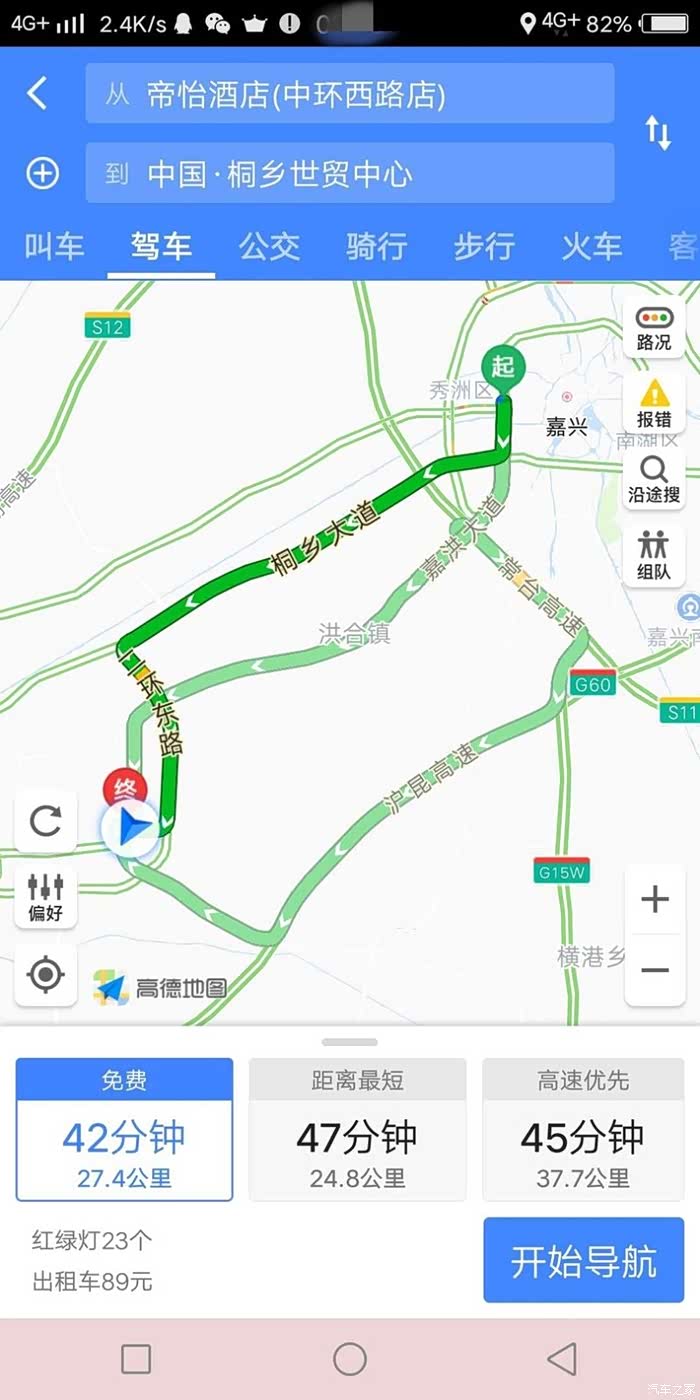Edit the starting point 帝怡酒店 field
This screenshot has width=700, height=1400.
tap(349, 94)
